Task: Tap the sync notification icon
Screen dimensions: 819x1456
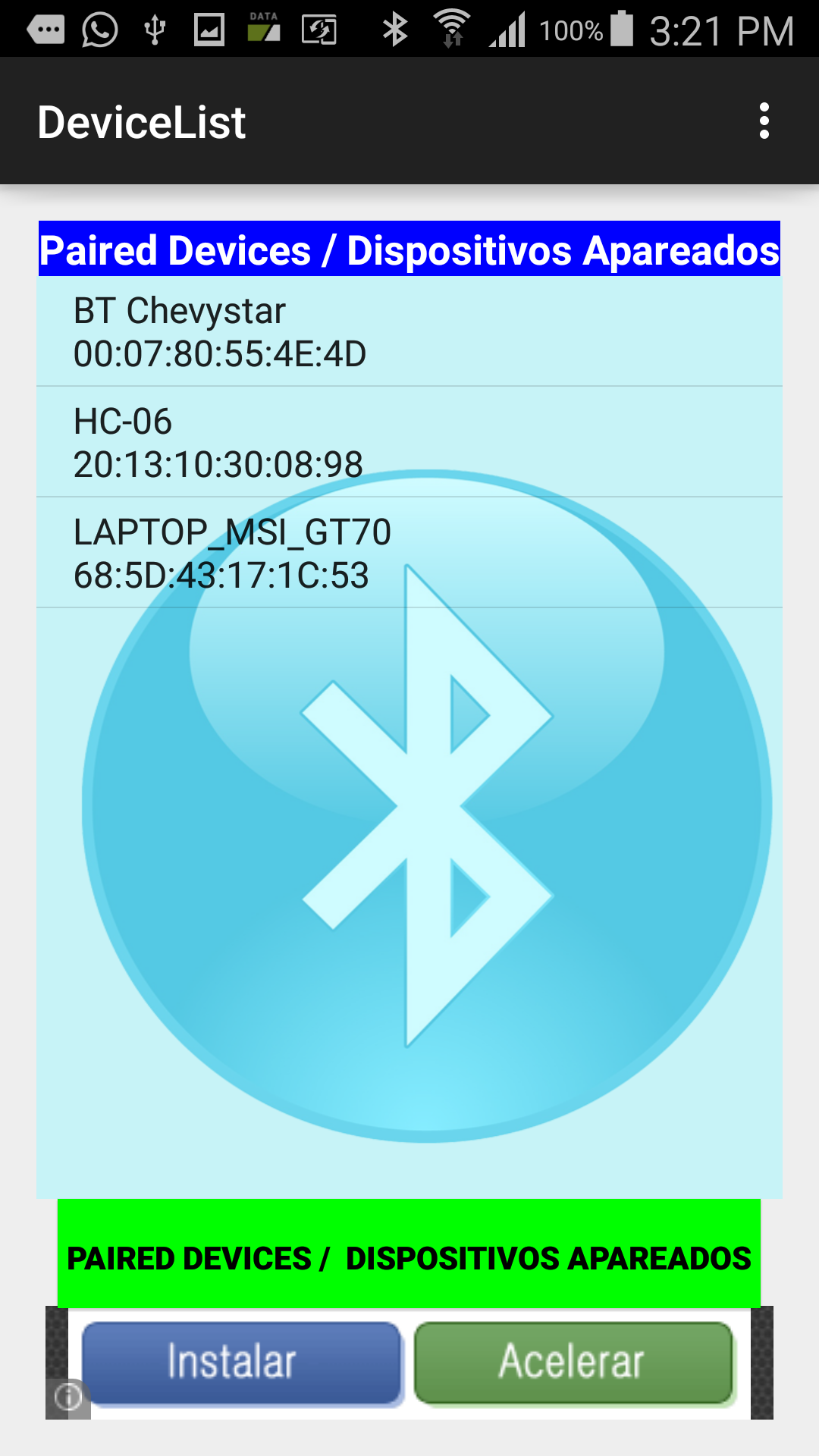Action: (x=318, y=29)
